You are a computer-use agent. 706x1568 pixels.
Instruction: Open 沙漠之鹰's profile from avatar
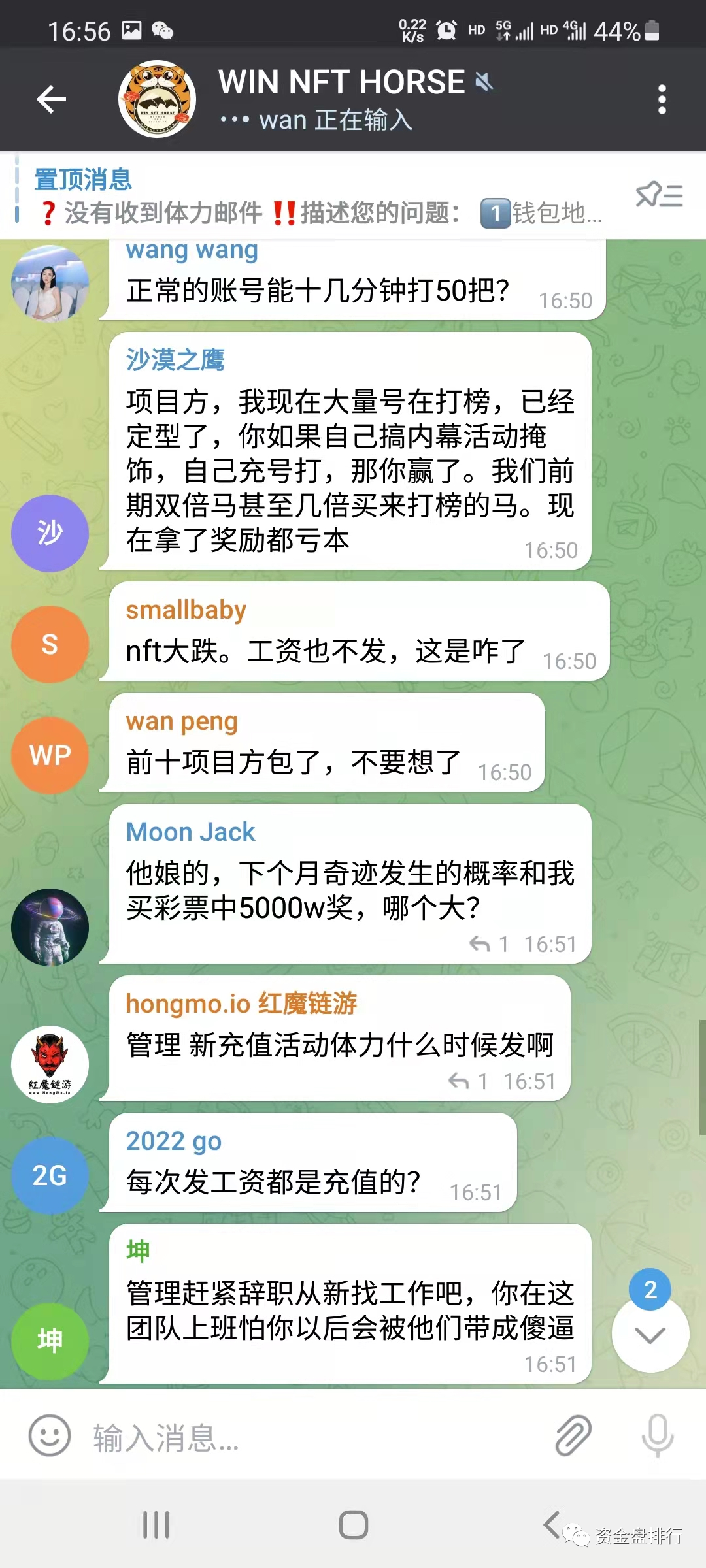point(50,533)
